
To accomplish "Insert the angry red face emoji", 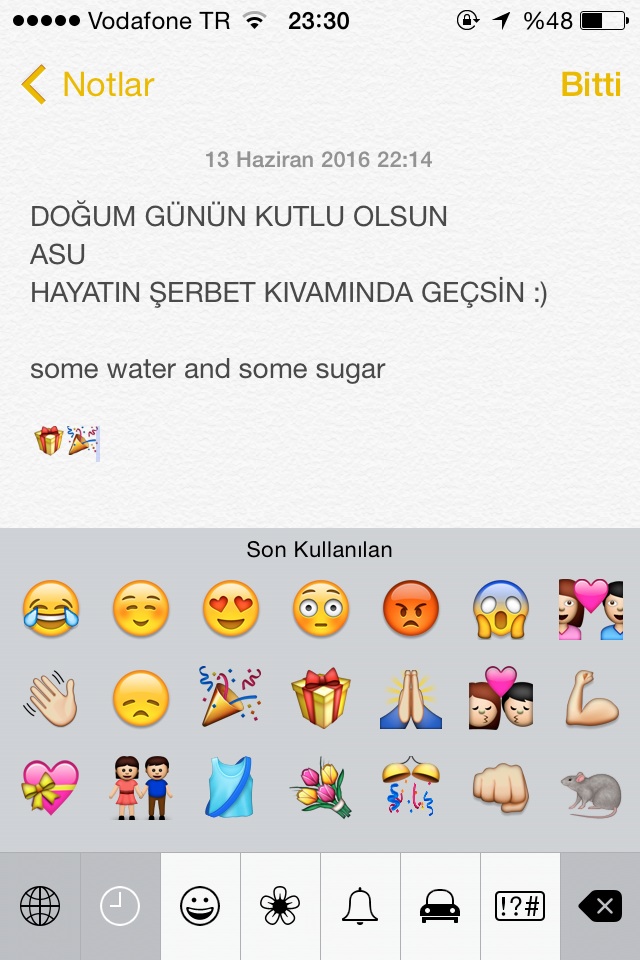I will tap(411, 609).
